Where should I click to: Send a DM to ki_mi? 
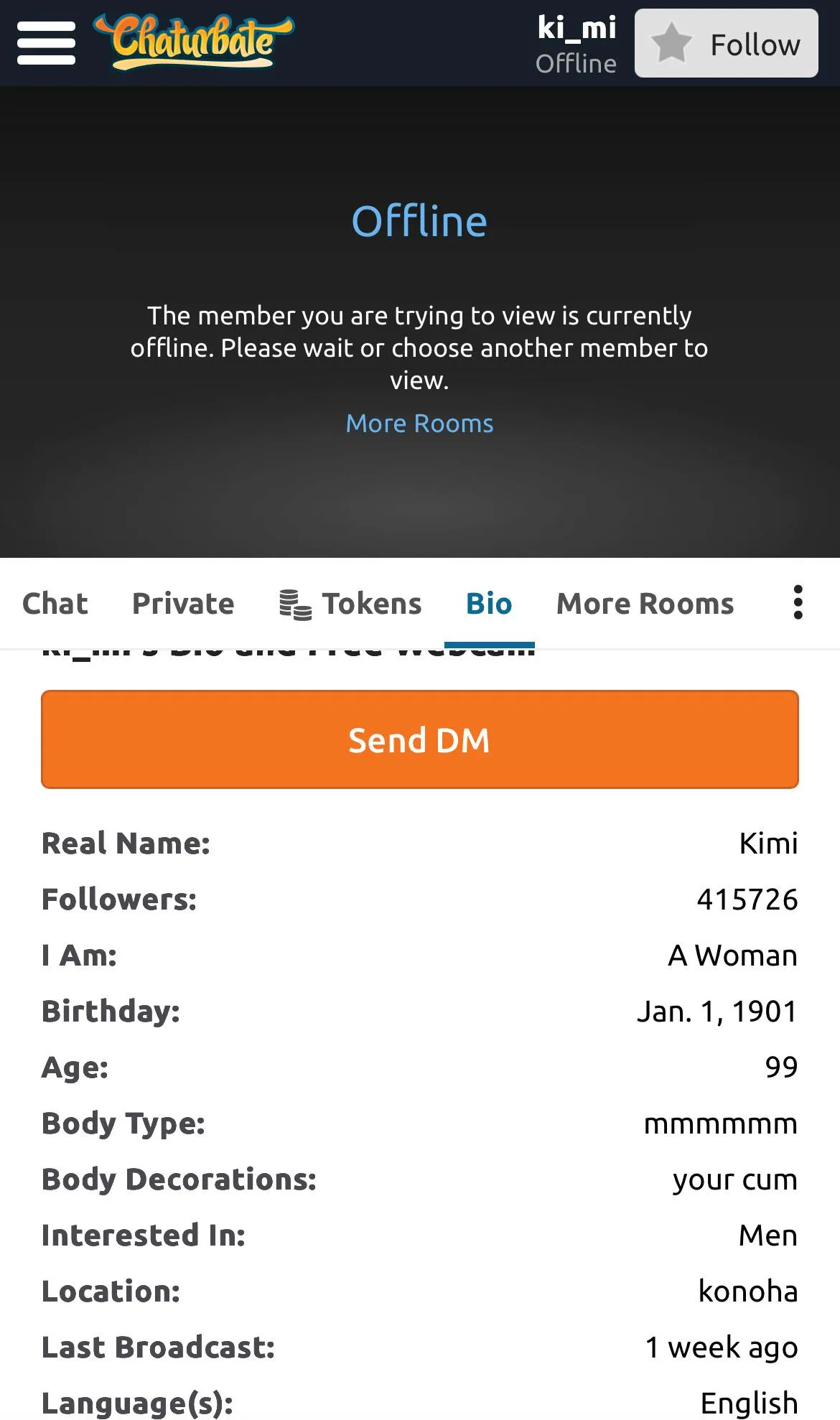[x=419, y=739]
